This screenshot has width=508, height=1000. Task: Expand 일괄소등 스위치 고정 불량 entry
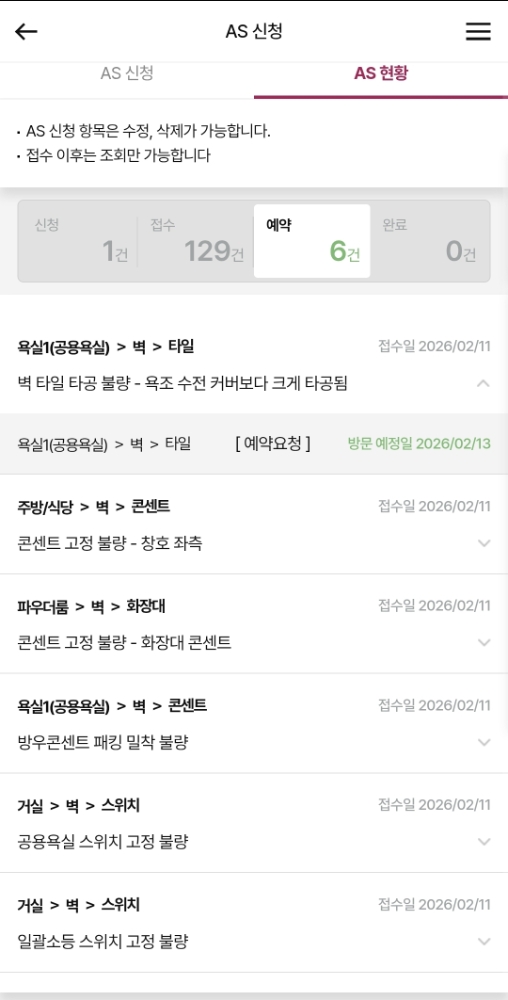point(254,922)
